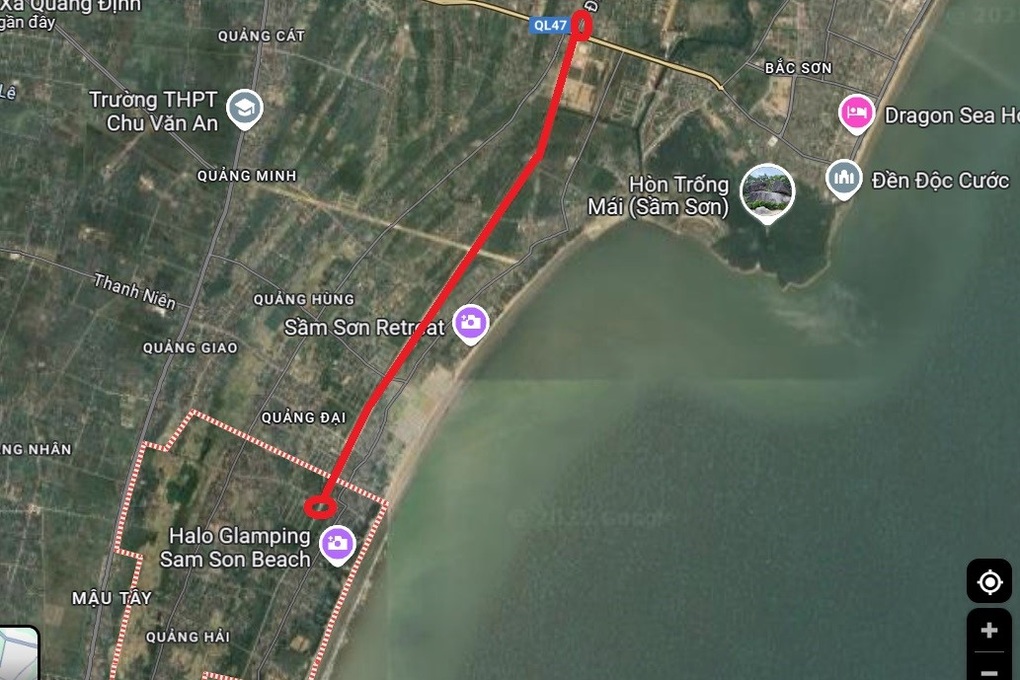The width and height of the screenshot is (1020, 680).
Task: Zoom in on the map
Action: 989,631
